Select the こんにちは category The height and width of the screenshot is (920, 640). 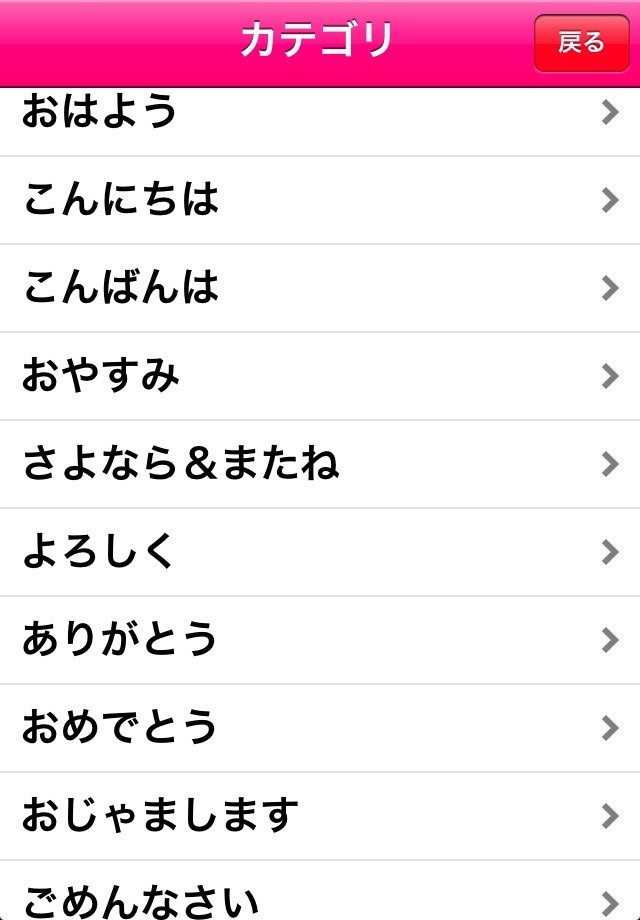(320, 200)
